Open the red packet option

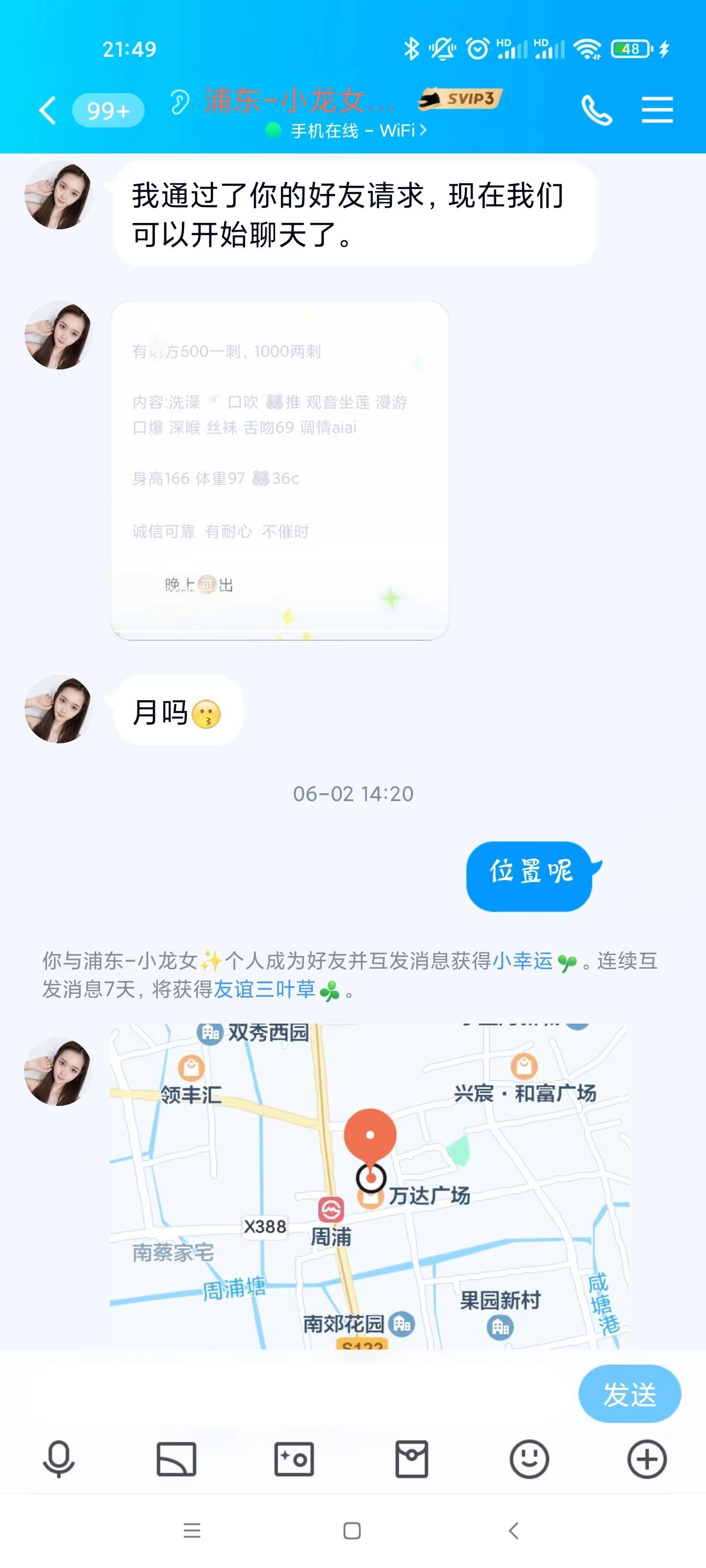(412, 1458)
